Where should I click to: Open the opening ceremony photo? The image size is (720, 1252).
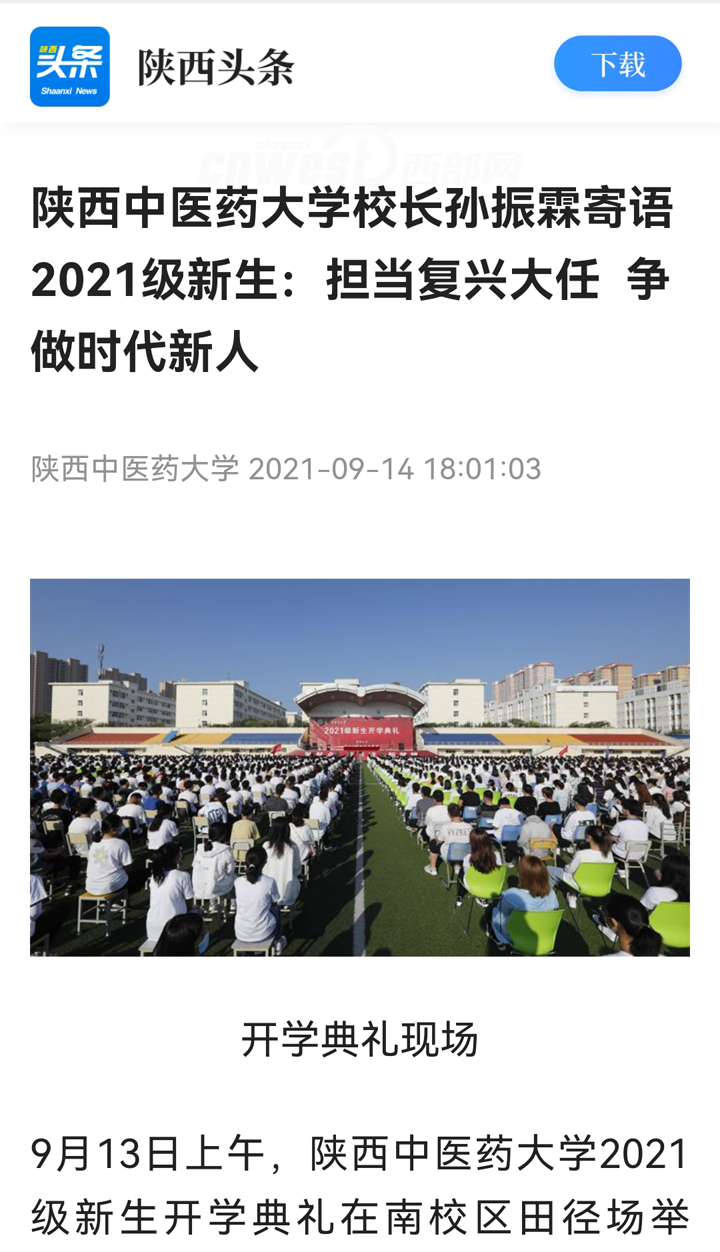click(x=360, y=767)
